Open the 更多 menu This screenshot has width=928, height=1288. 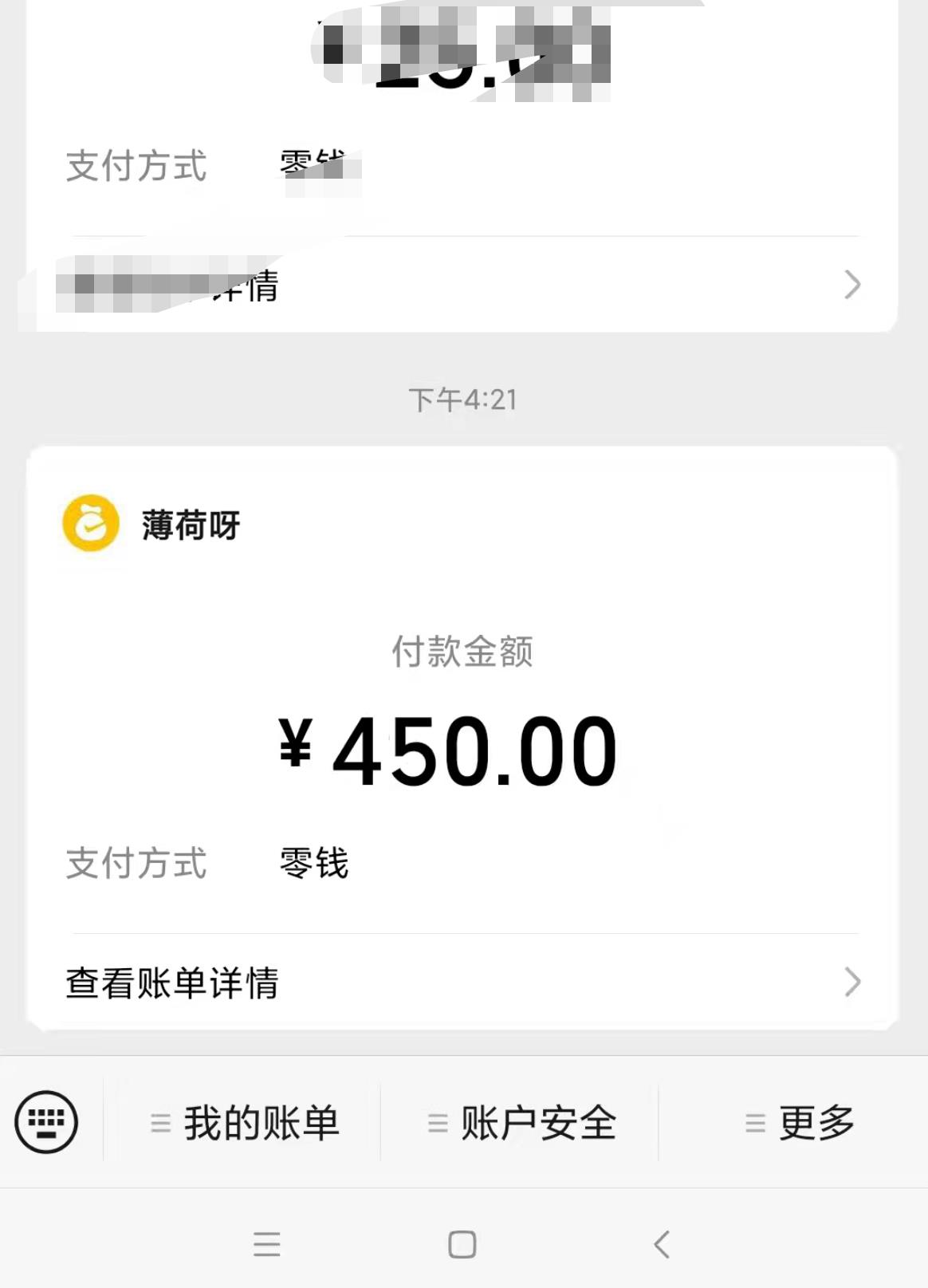coord(800,1123)
